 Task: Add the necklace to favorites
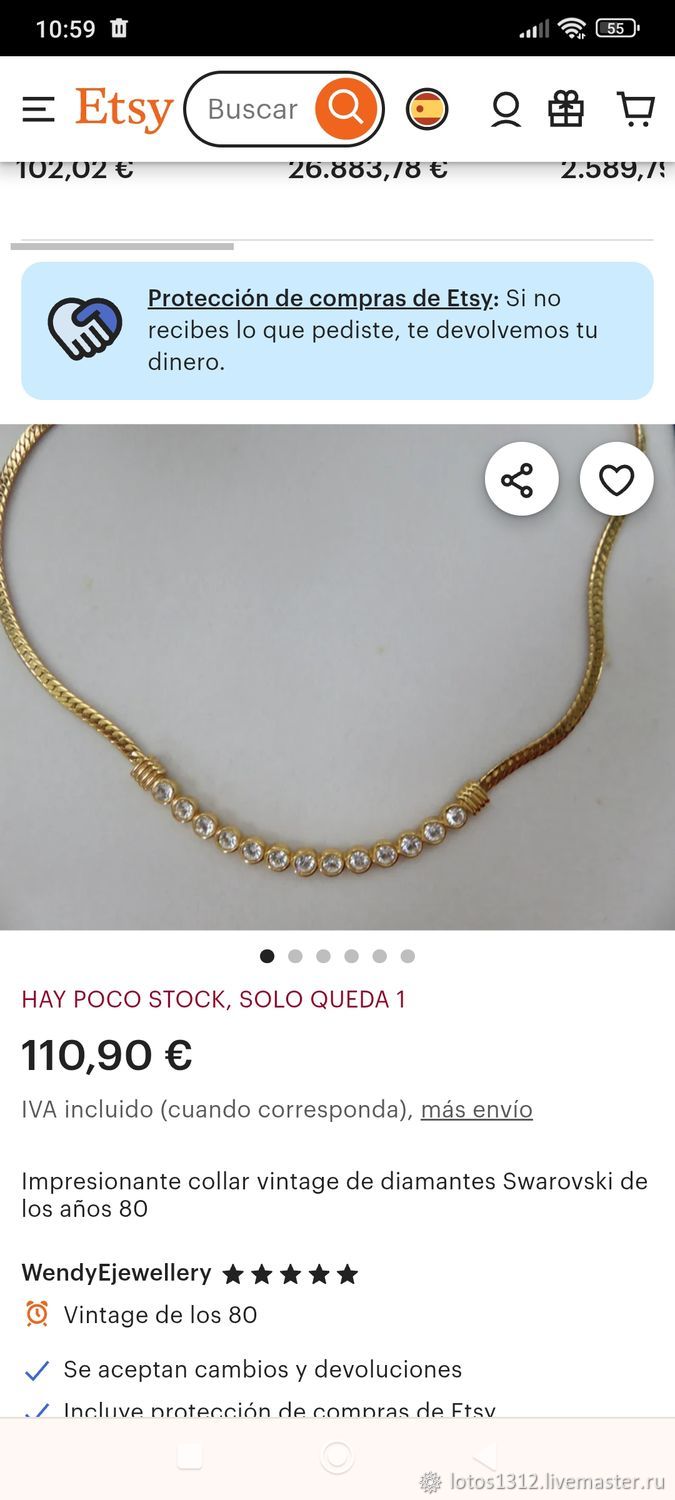point(617,480)
